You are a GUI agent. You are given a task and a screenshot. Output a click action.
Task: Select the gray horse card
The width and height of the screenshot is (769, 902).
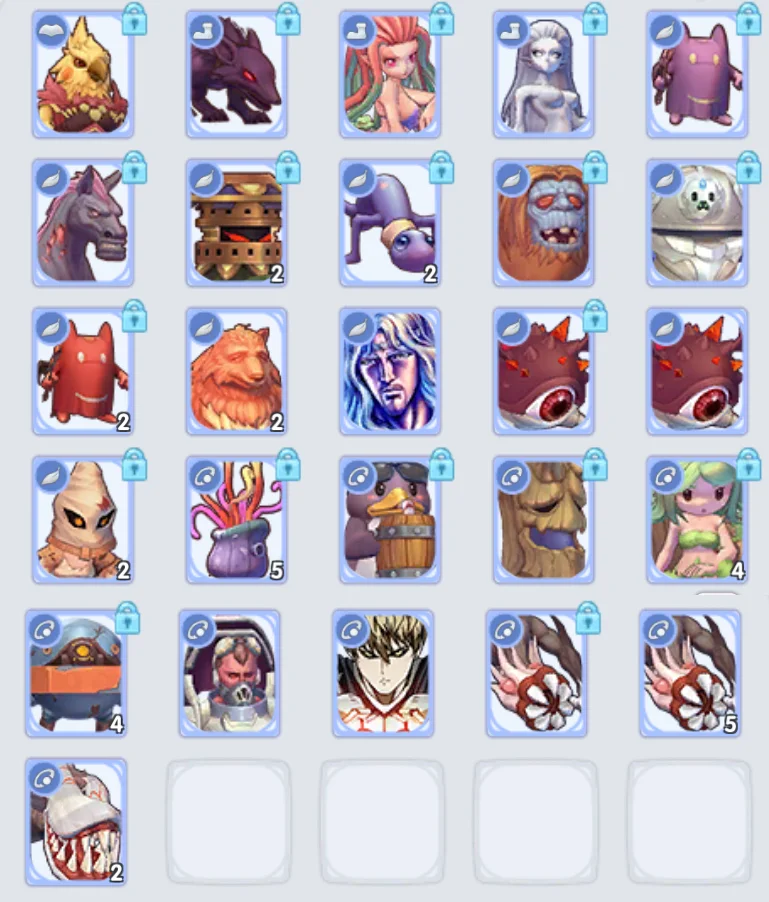(83, 223)
